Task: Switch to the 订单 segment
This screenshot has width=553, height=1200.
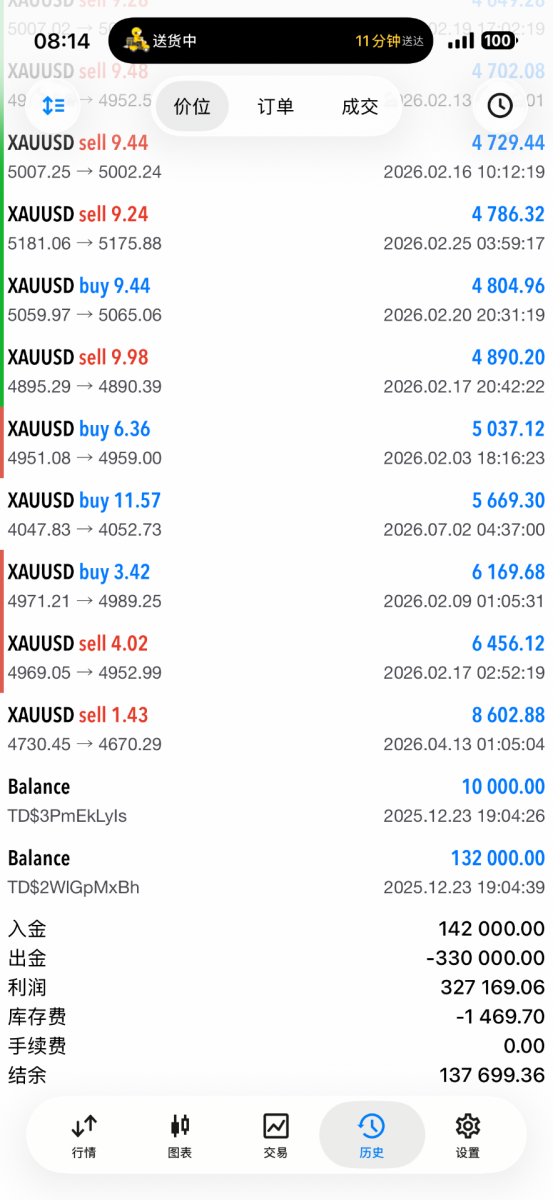Action: (x=276, y=106)
